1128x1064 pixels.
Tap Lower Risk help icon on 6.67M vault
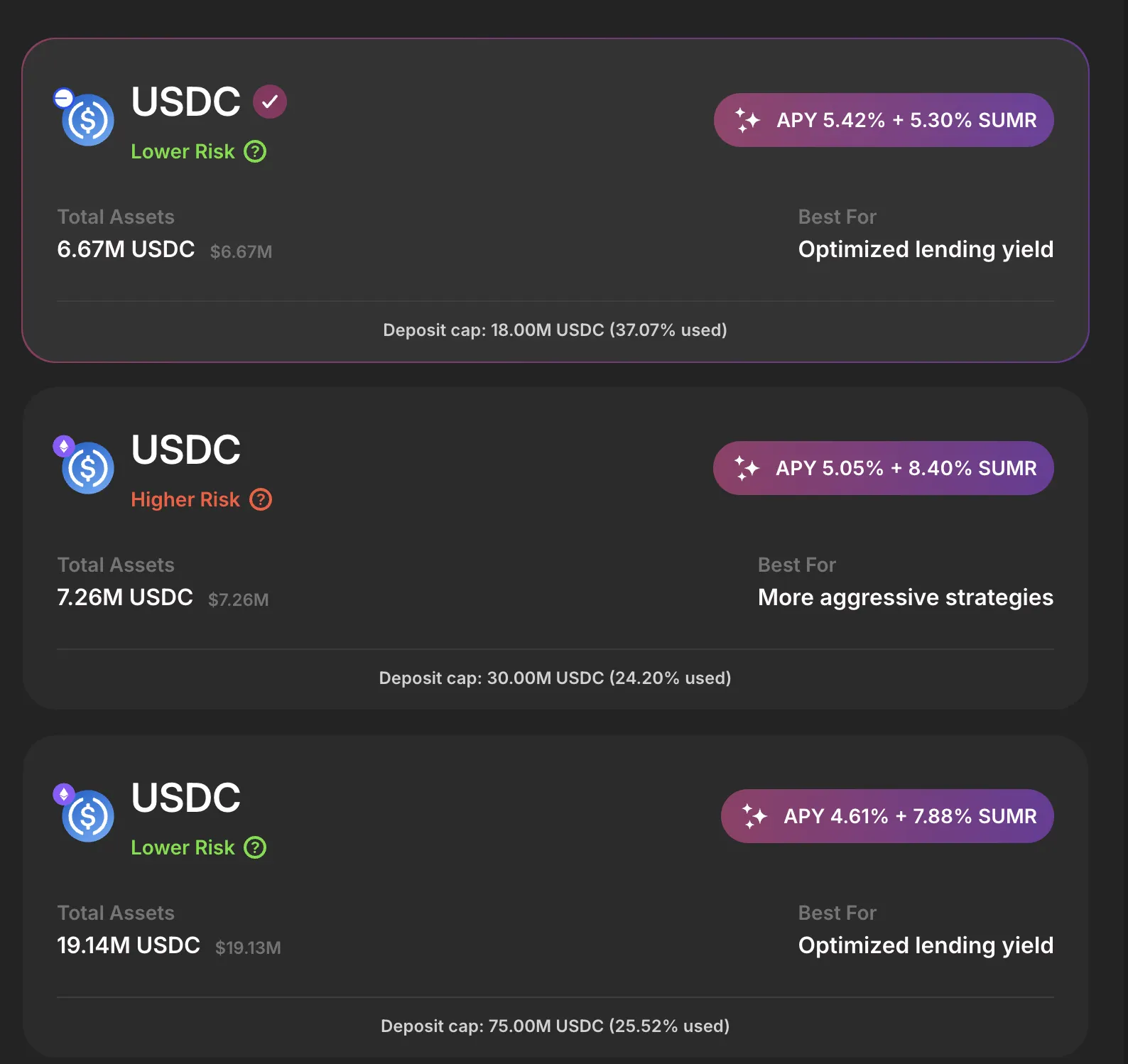pyautogui.click(x=255, y=151)
